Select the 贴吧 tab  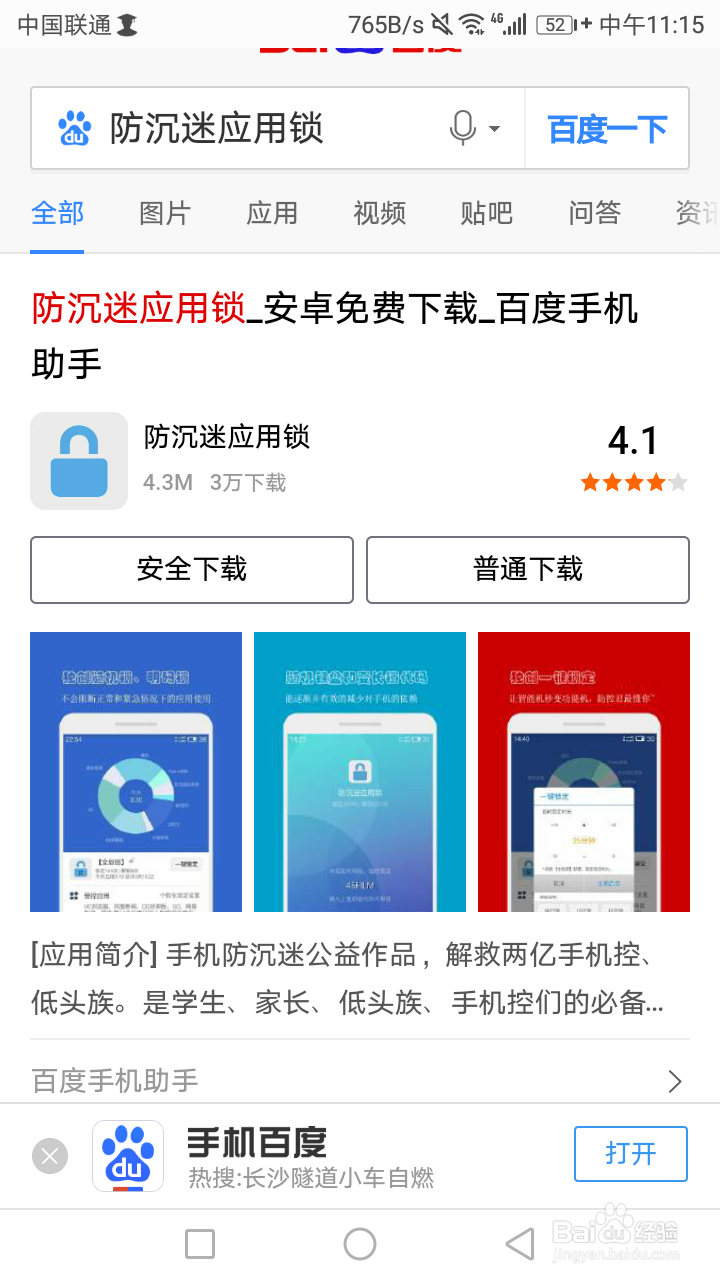[x=487, y=213]
